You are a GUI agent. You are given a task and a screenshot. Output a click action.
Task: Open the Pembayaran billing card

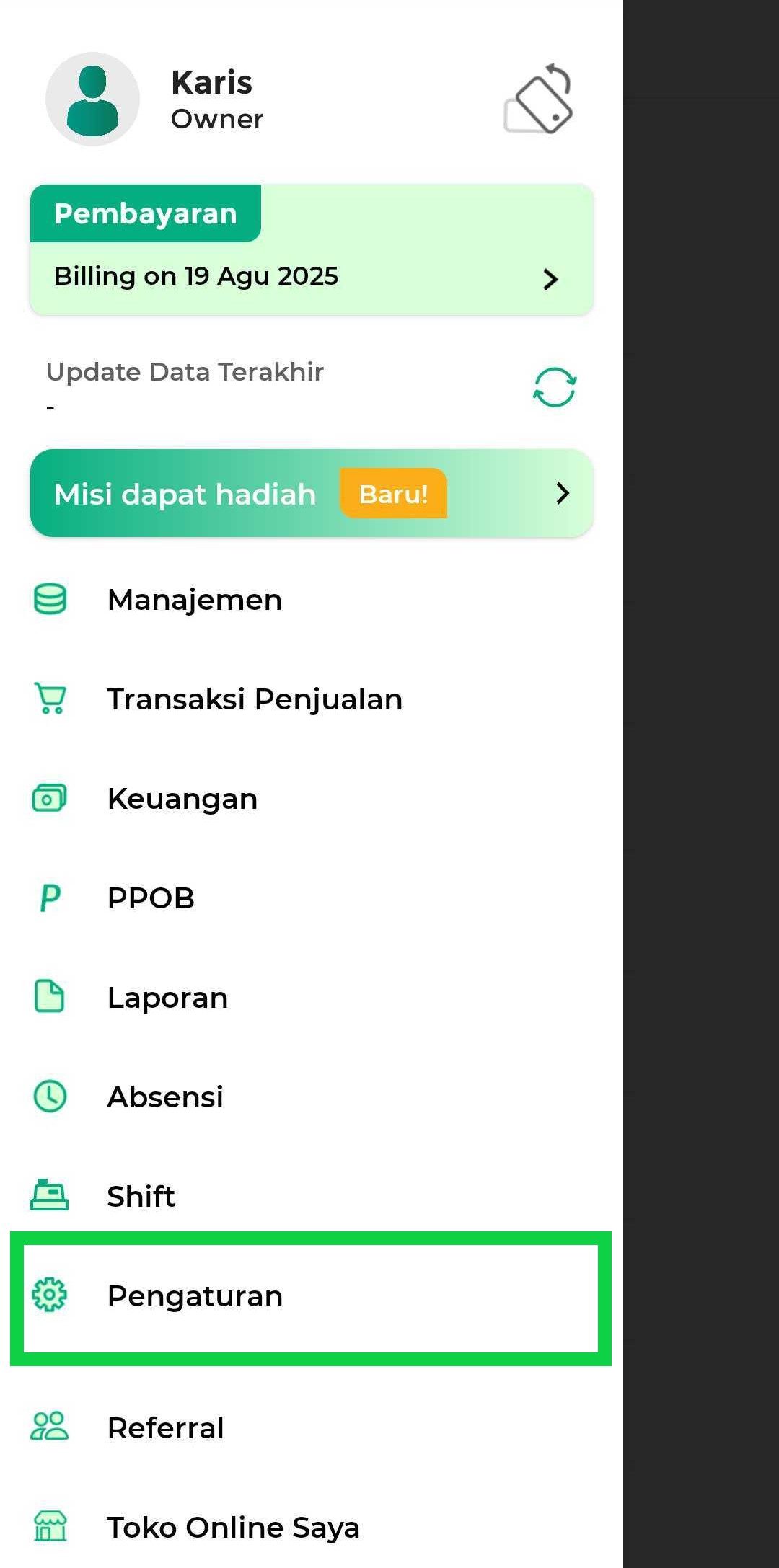pos(312,249)
